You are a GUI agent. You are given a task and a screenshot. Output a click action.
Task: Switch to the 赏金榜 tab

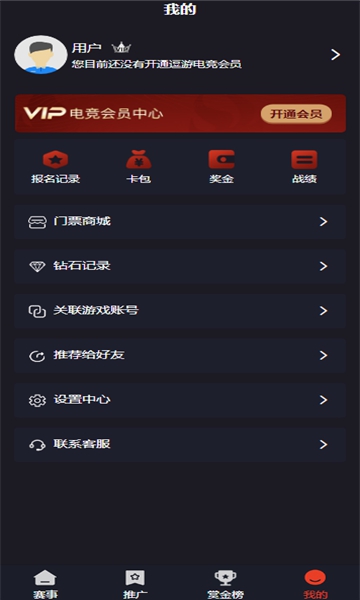click(225, 584)
